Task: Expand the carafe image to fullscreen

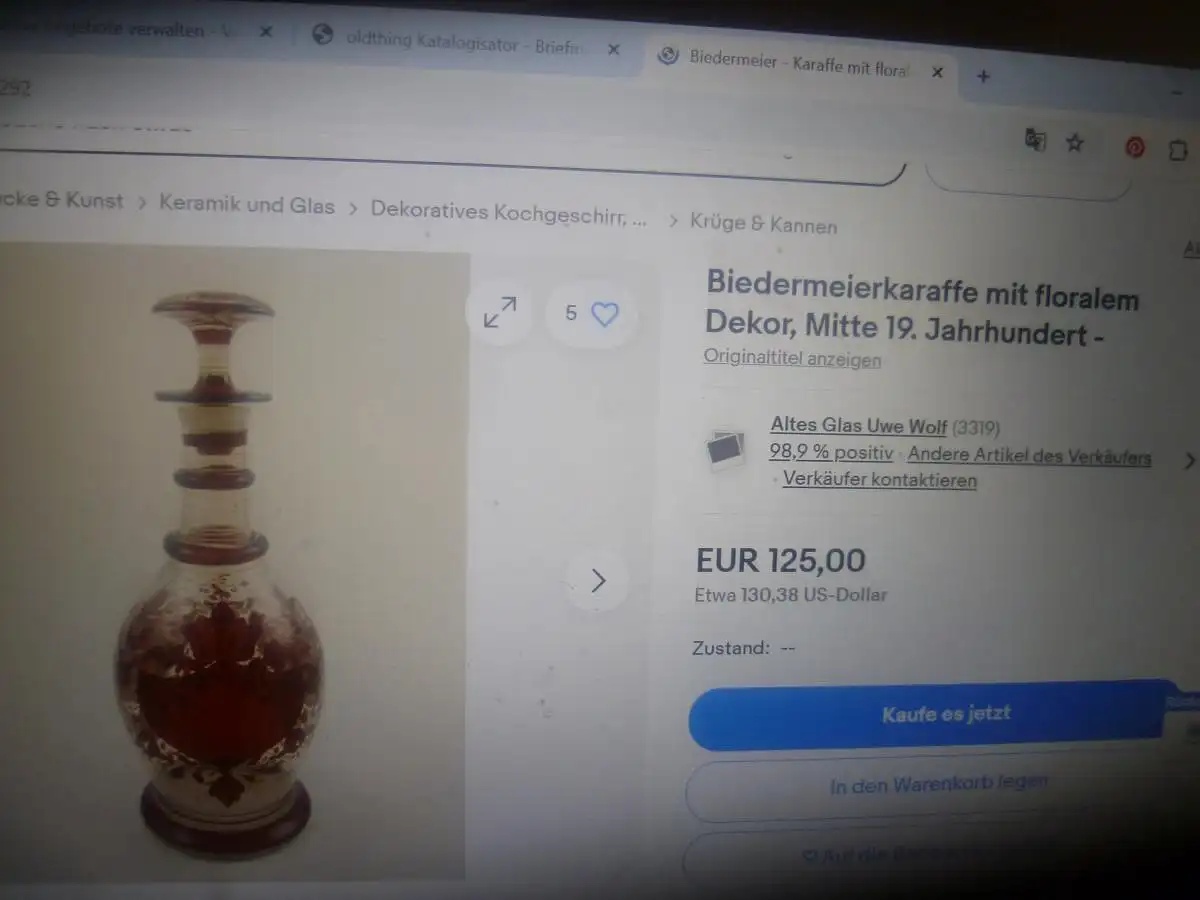Action: tap(499, 313)
